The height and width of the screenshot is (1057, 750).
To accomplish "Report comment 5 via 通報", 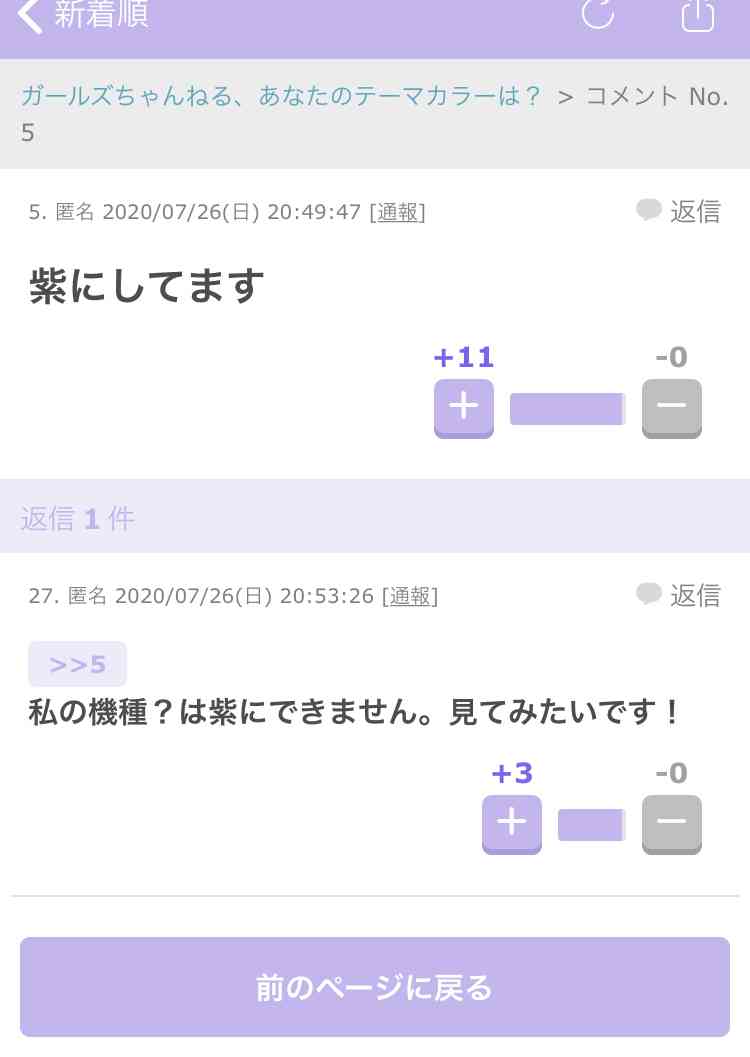I will pyautogui.click(x=397, y=212).
